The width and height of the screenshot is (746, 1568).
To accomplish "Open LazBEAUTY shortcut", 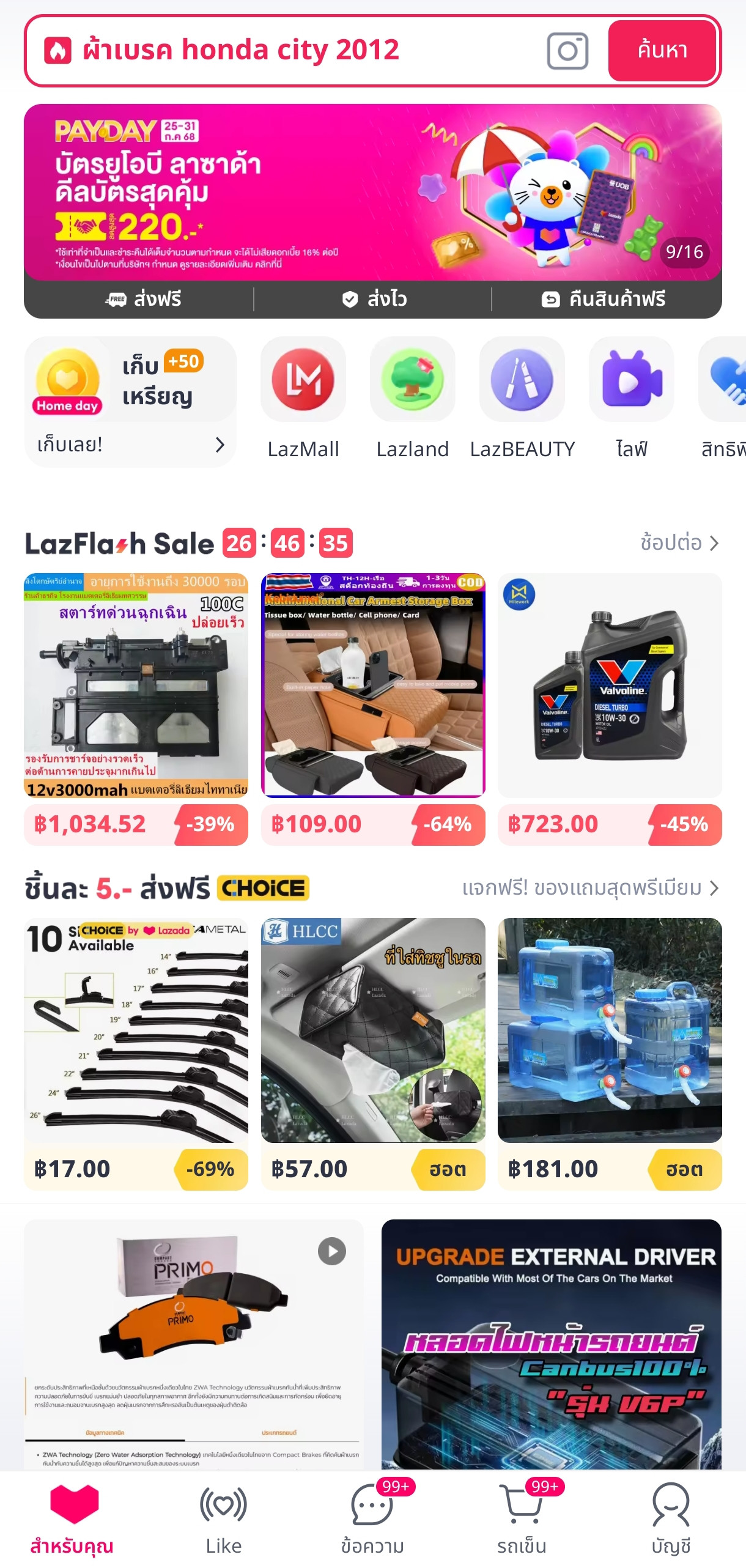I will [x=522, y=398].
